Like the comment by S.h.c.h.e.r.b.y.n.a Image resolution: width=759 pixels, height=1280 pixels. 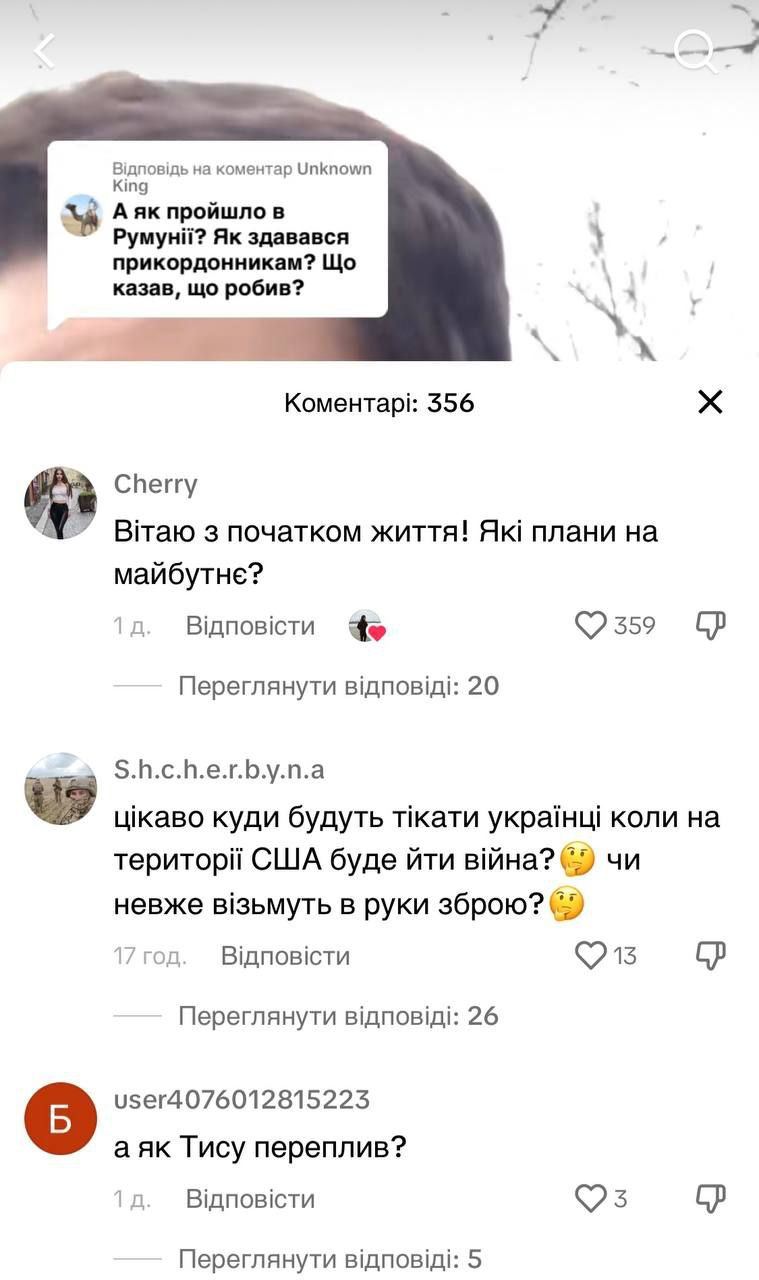(x=591, y=956)
